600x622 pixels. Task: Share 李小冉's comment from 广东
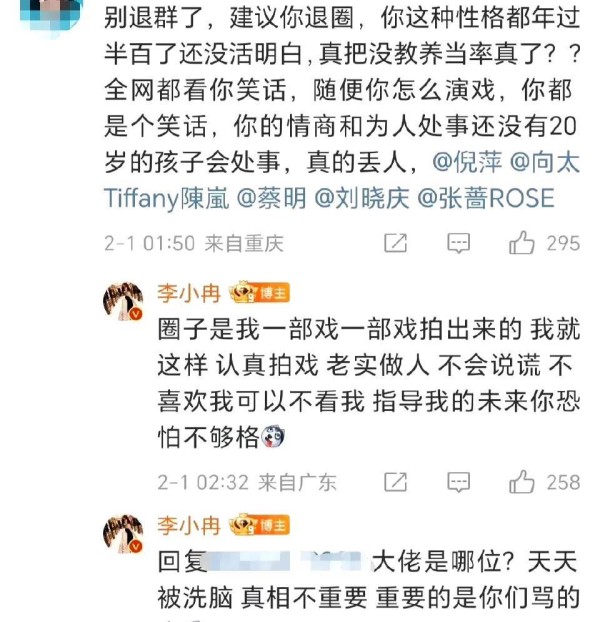tap(396, 482)
